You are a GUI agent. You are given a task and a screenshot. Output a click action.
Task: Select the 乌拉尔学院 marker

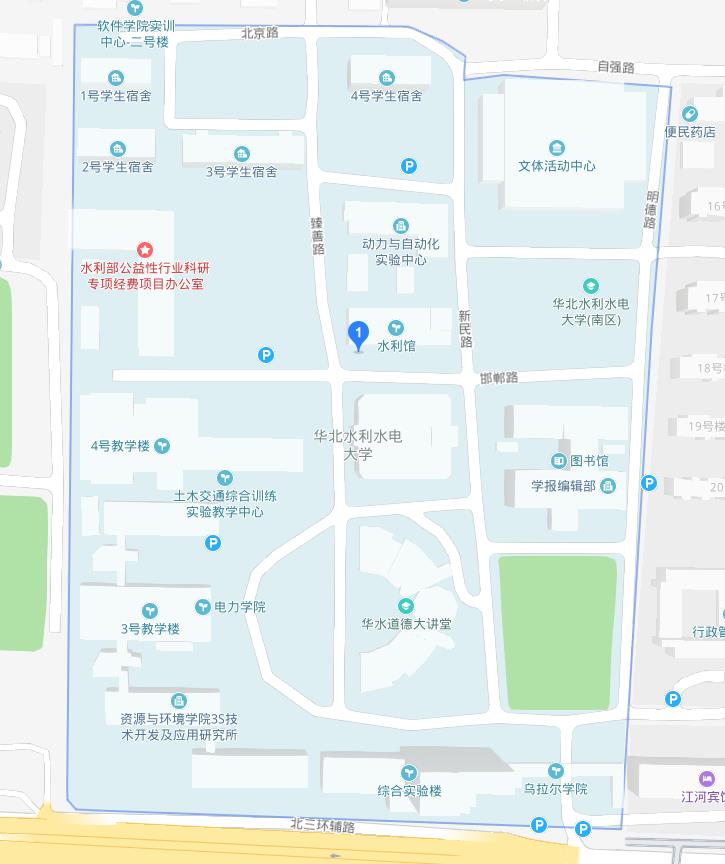click(x=555, y=771)
